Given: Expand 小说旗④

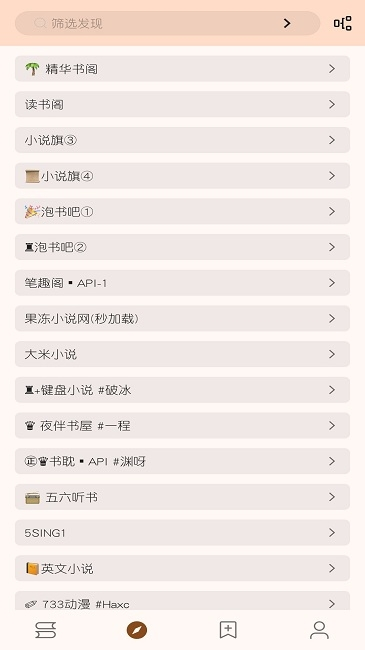Looking at the screenshot, I should tap(182, 176).
